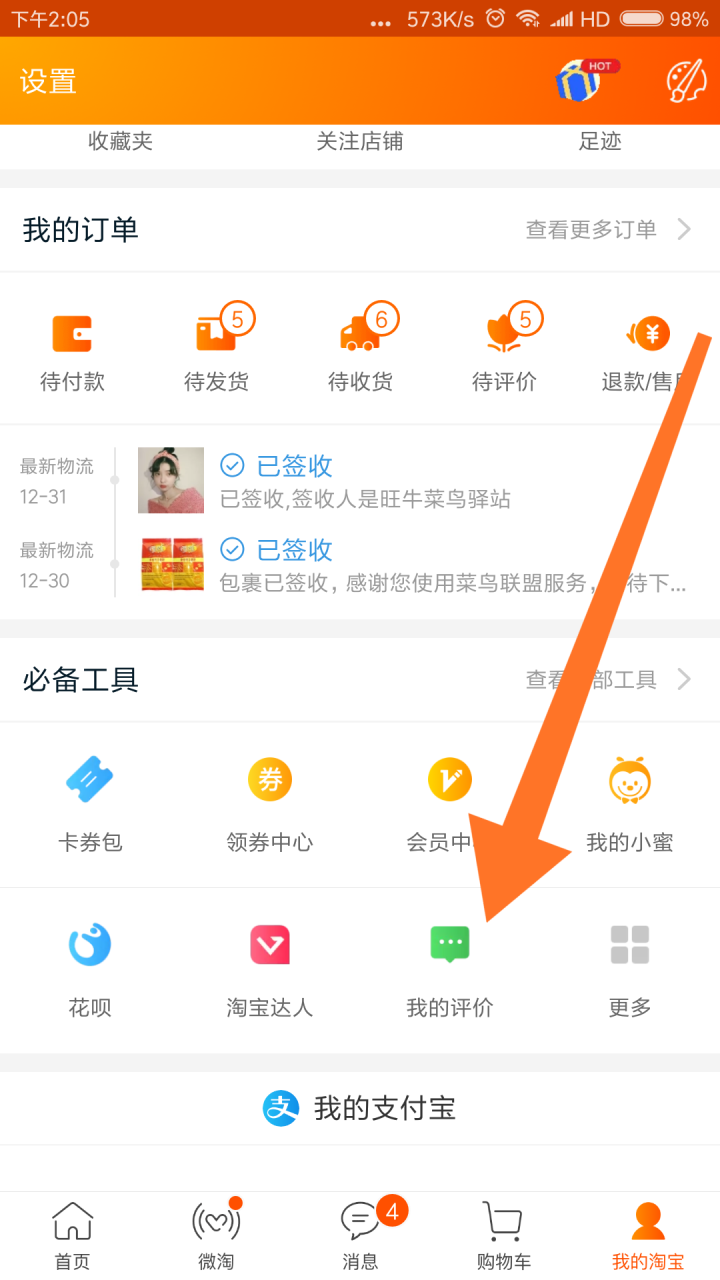720x1280 pixels.
Task: View 足迹 browsing history
Action: [600, 142]
